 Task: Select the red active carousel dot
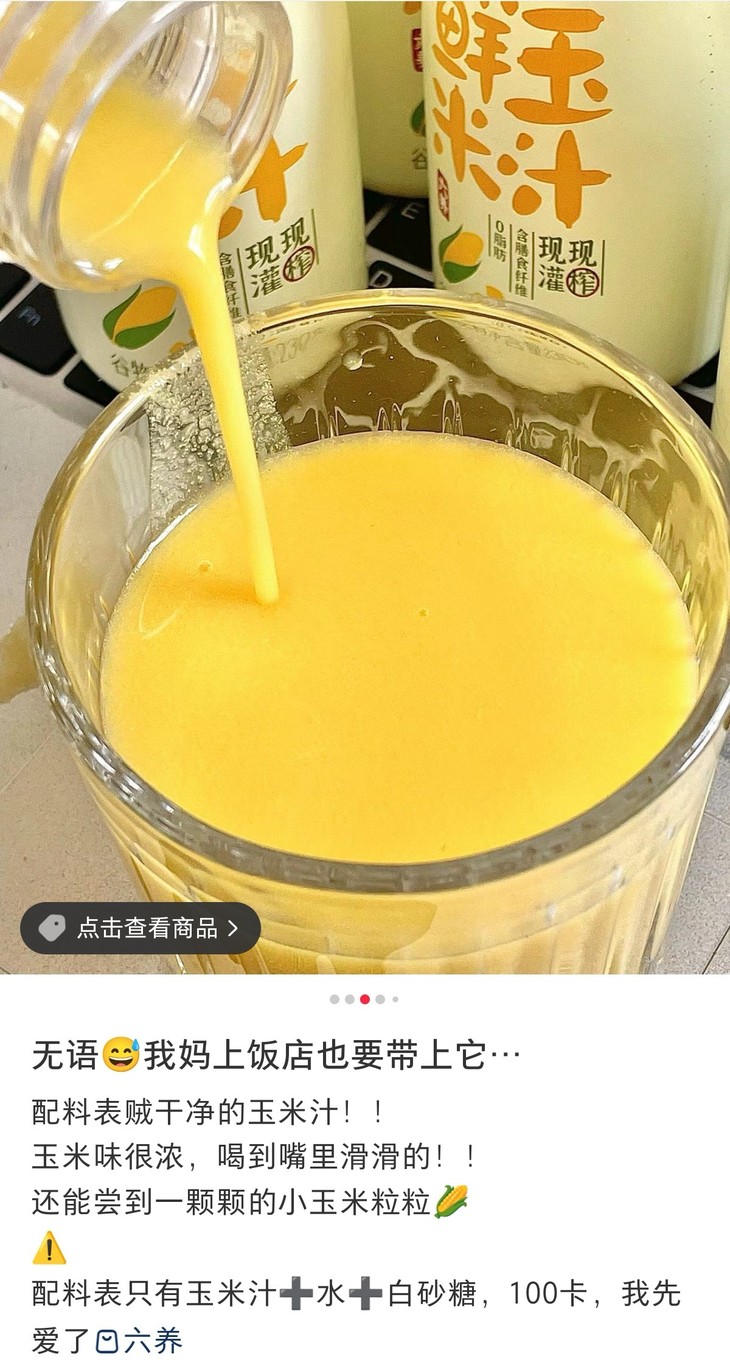[x=363, y=997]
